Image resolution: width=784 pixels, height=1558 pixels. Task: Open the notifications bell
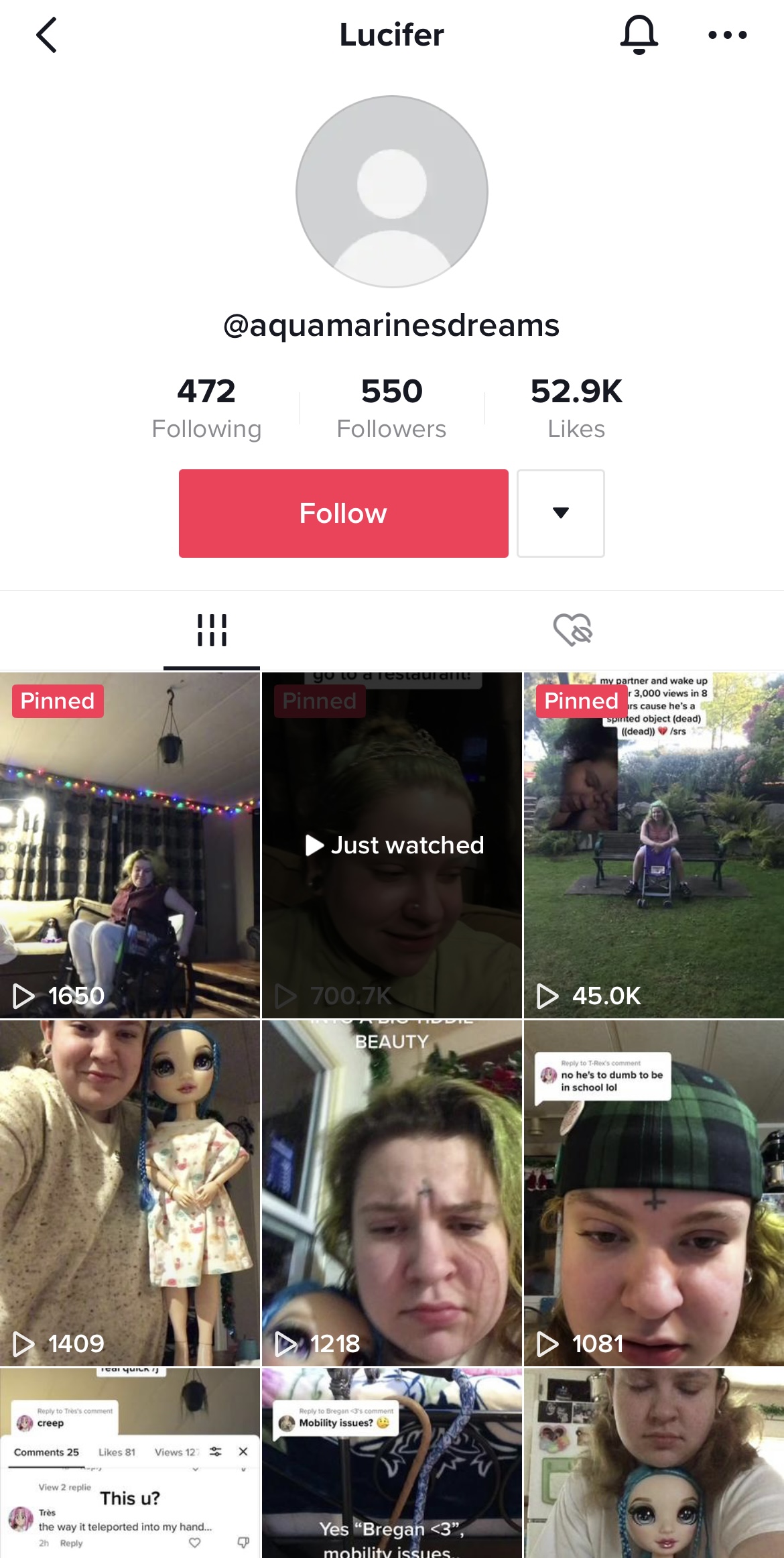click(639, 35)
